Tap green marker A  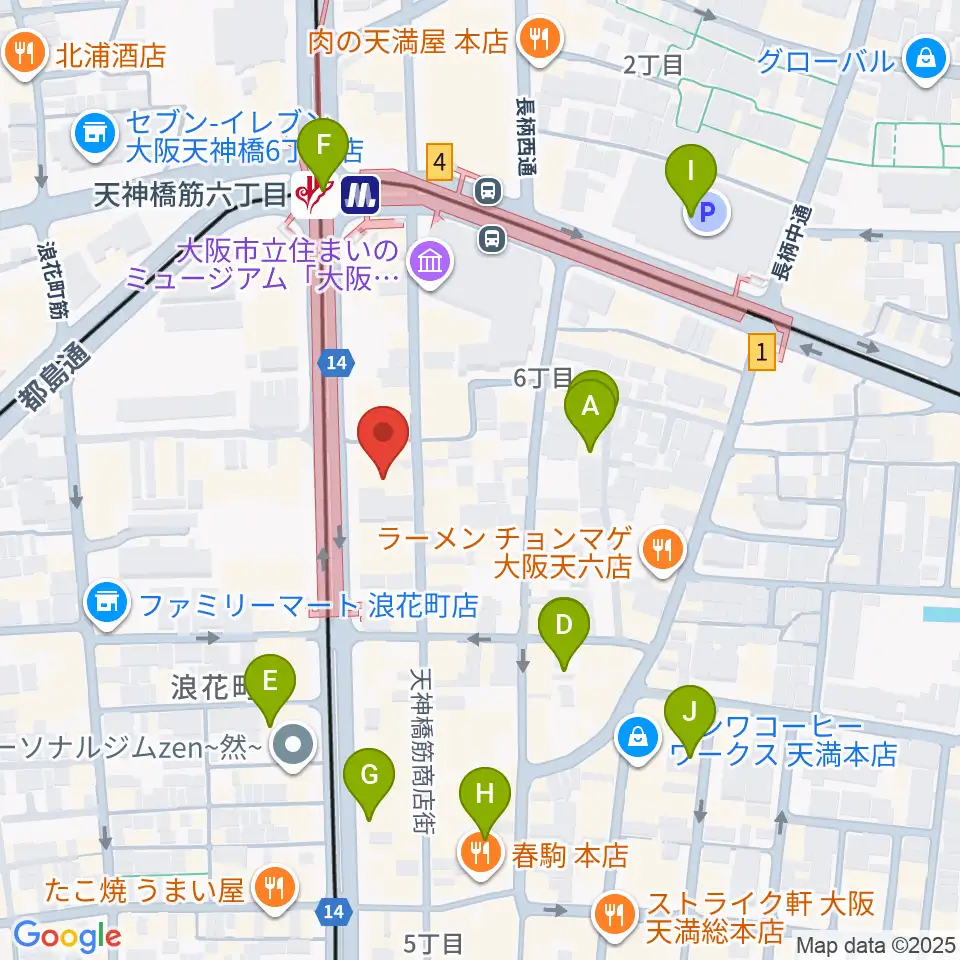590,414
